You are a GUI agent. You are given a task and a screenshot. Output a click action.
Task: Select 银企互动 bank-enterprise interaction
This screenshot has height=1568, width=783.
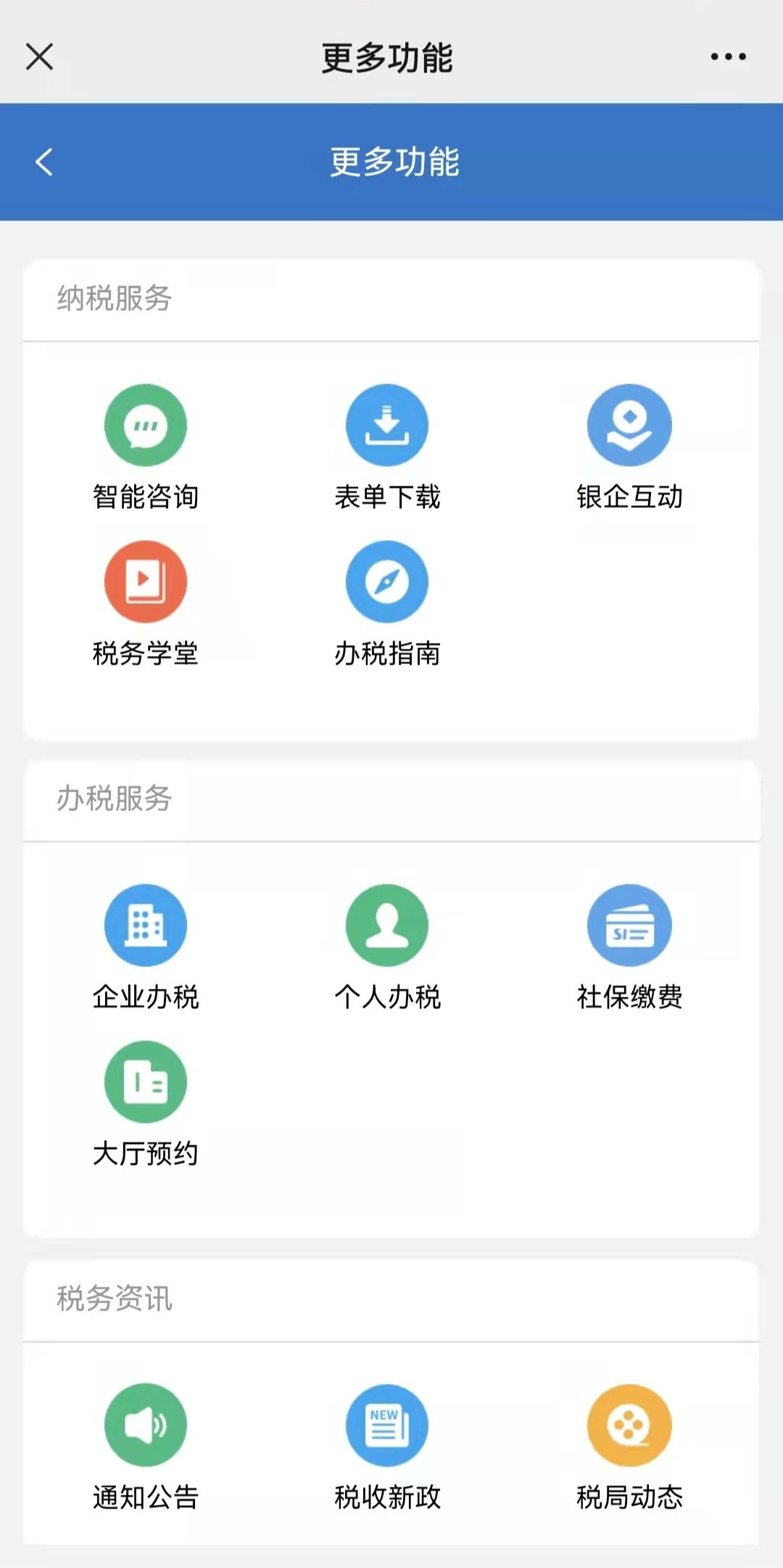pyautogui.click(x=629, y=447)
